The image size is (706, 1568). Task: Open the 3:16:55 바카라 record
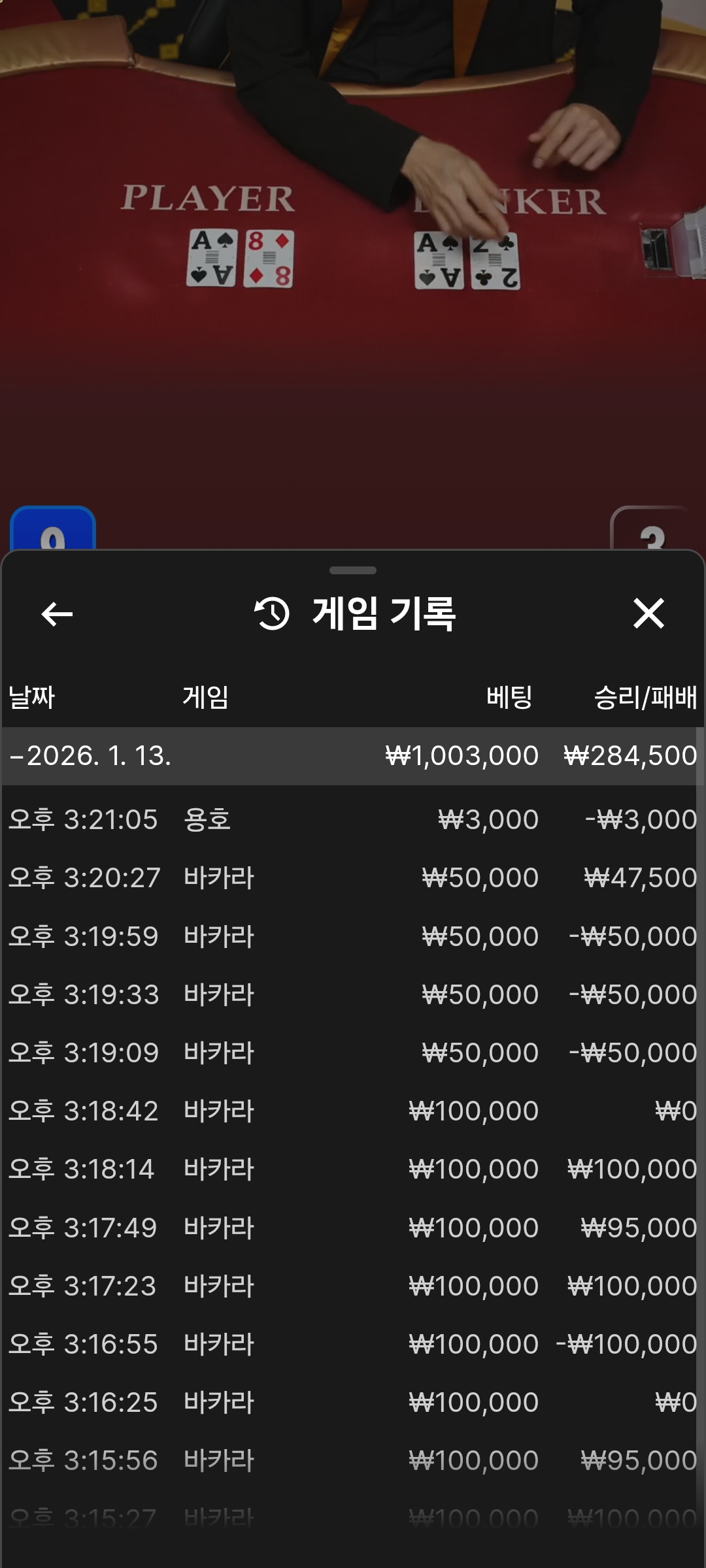[353, 1344]
